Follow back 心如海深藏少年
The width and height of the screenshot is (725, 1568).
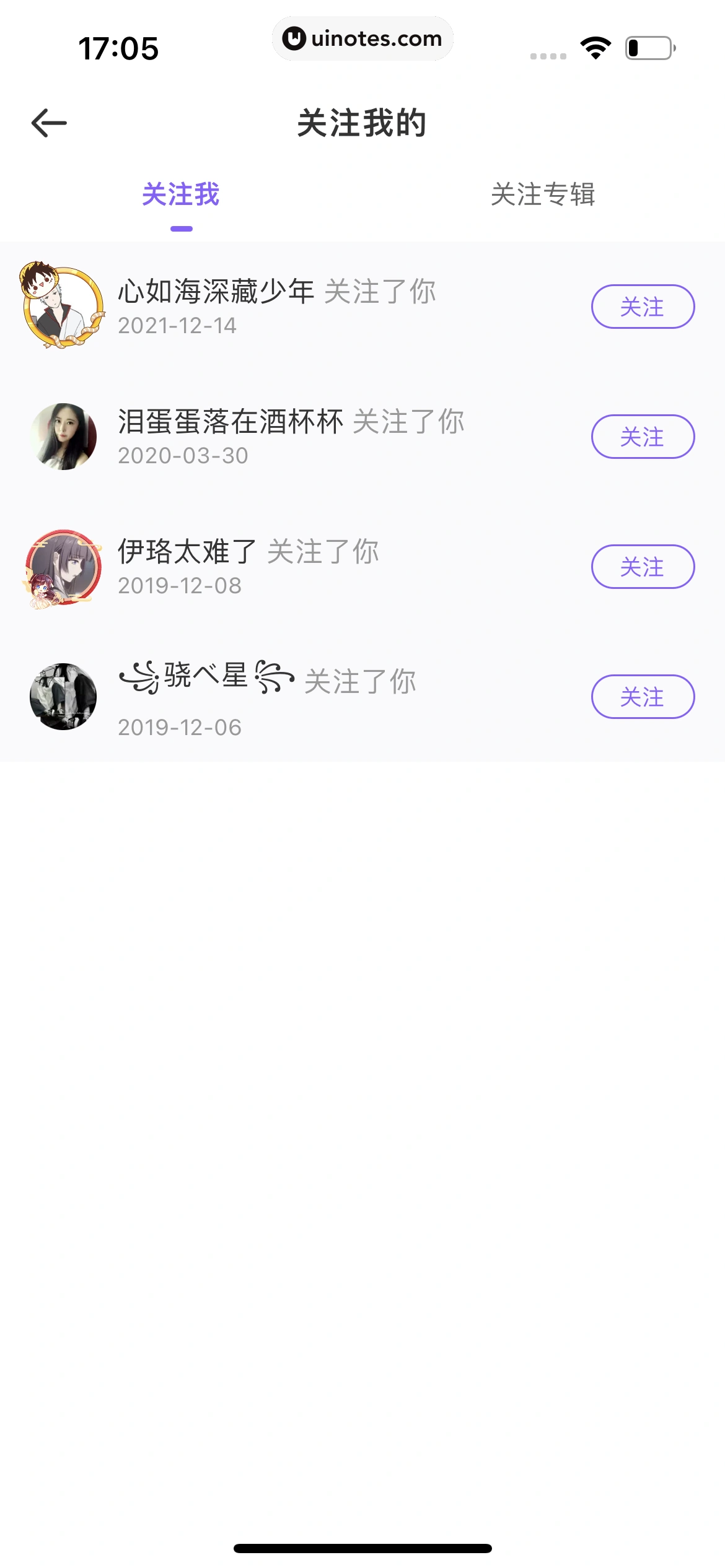pyautogui.click(x=643, y=307)
